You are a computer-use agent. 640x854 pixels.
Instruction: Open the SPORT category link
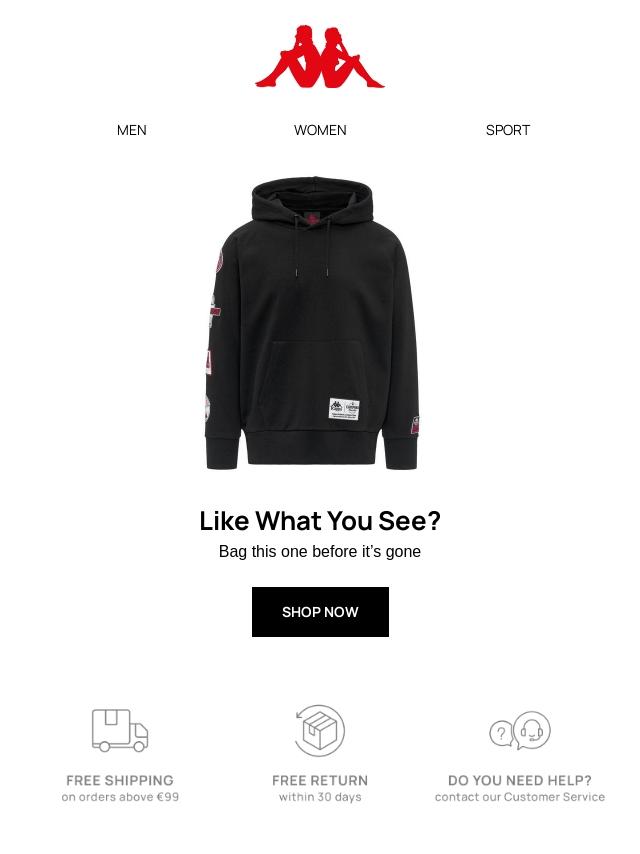(508, 130)
